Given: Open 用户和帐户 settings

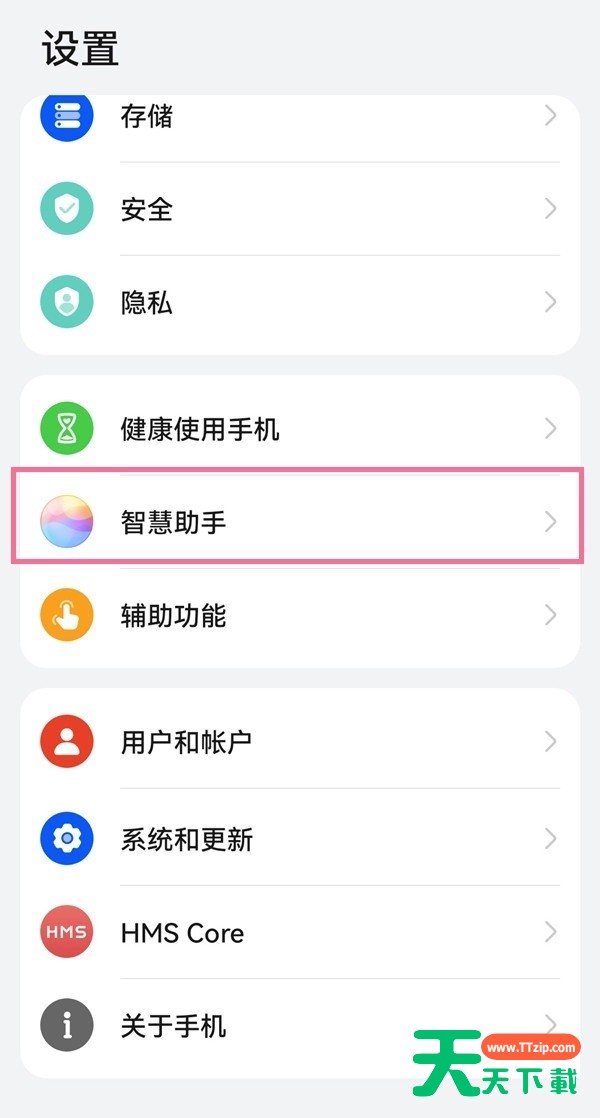Looking at the screenshot, I should [x=300, y=742].
